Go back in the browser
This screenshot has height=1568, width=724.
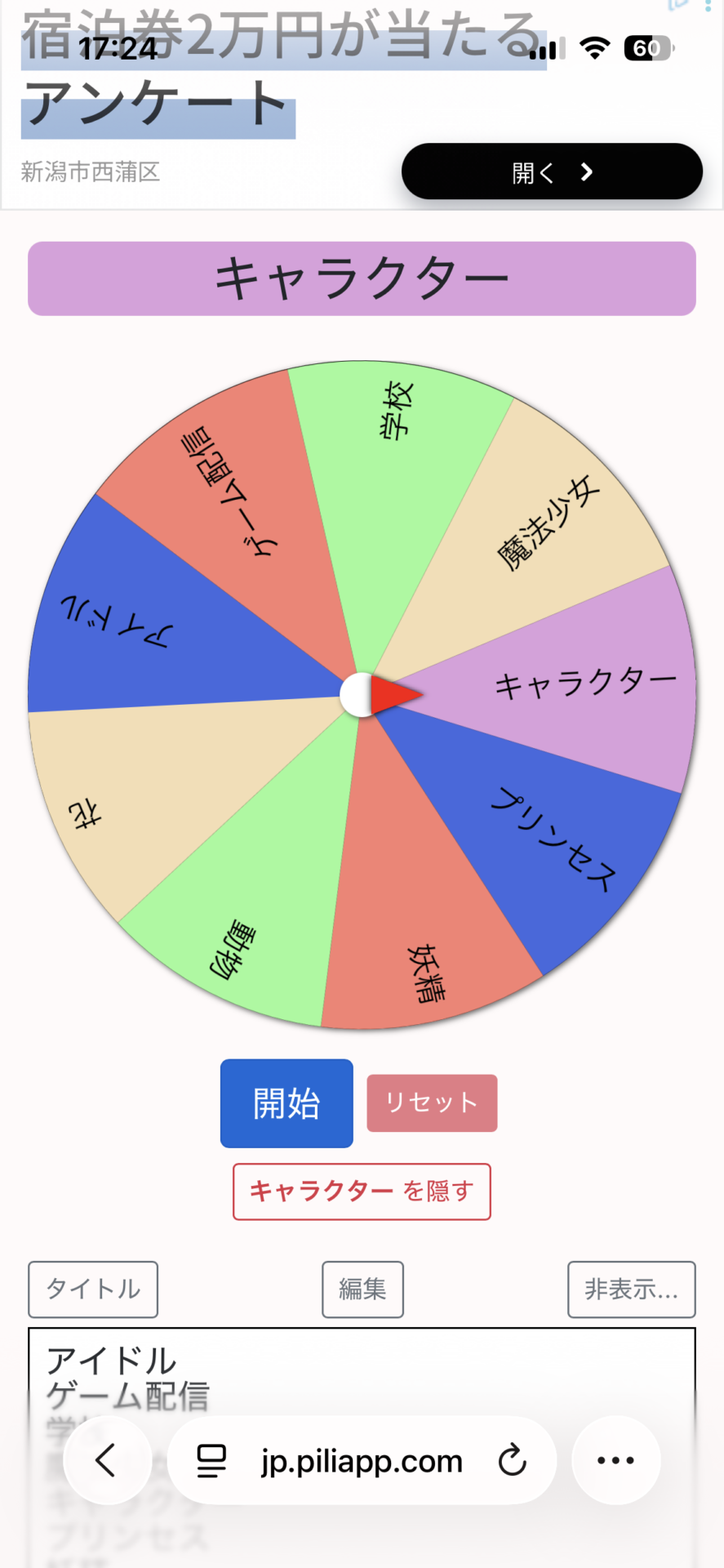107,1460
